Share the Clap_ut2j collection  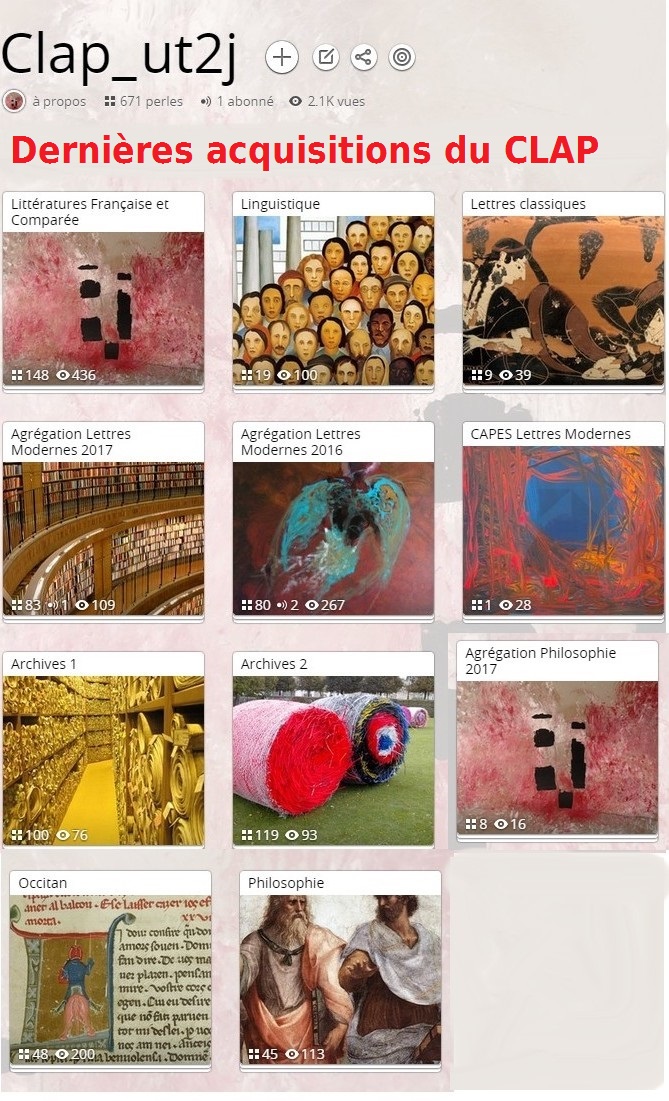(x=364, y=58)
